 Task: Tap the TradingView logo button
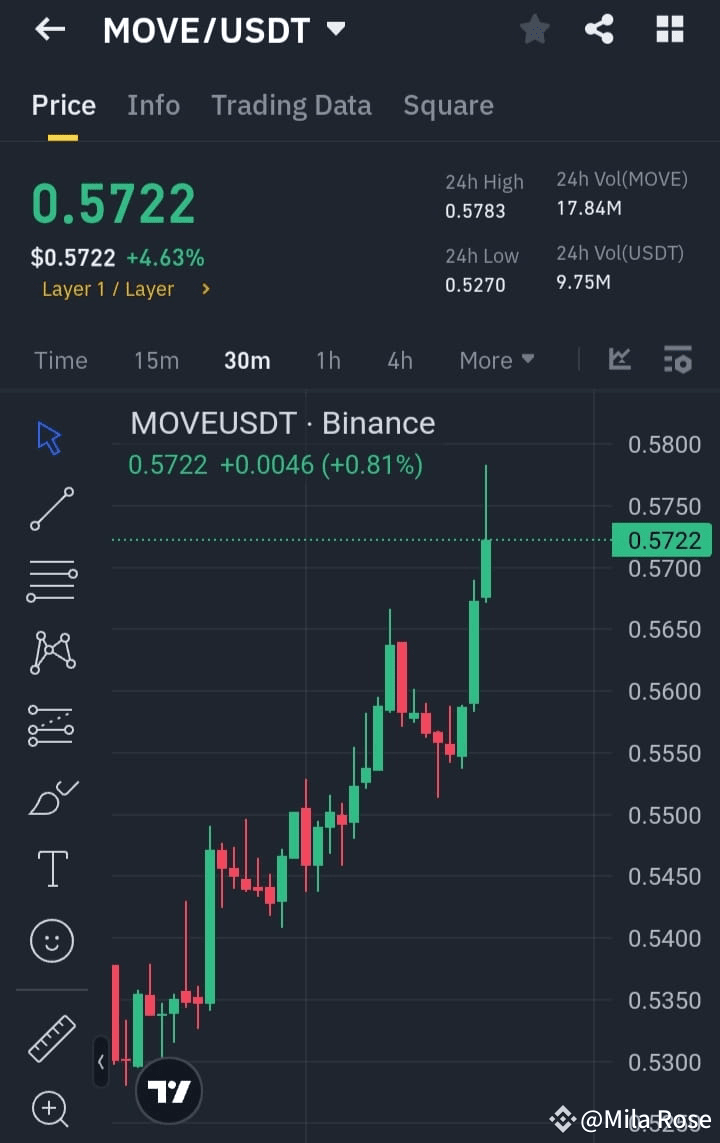pos(169,1090)
